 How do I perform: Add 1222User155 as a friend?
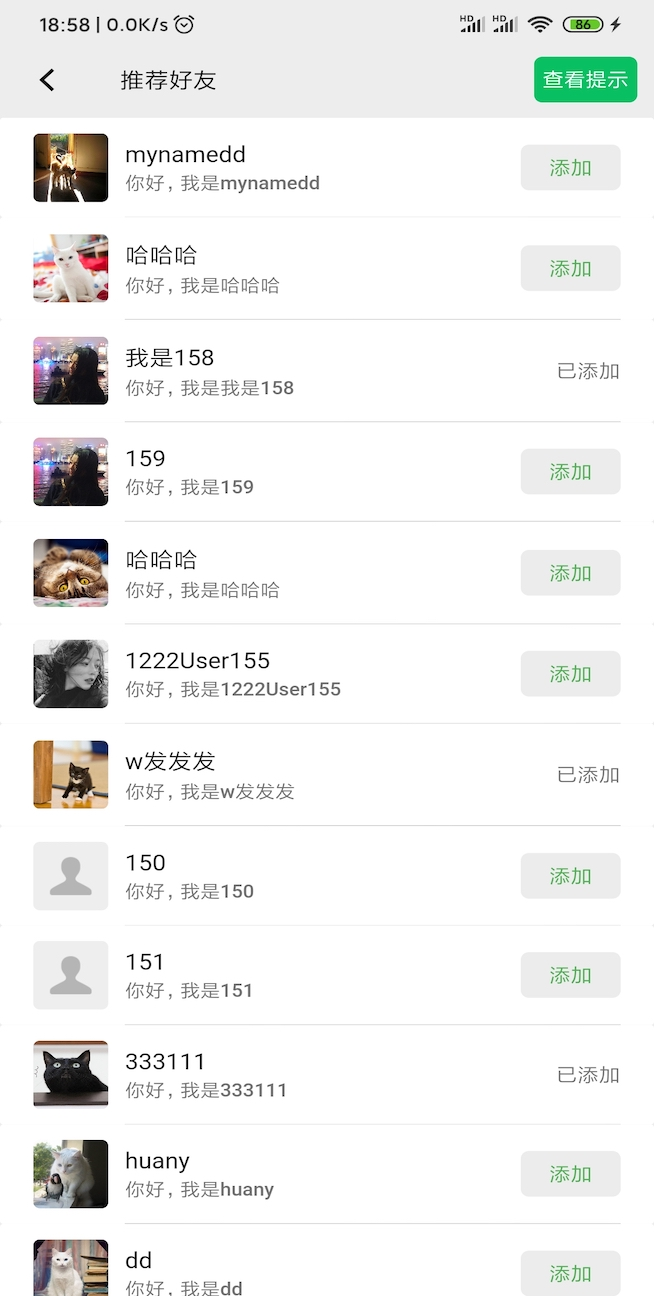click(570, 674)
